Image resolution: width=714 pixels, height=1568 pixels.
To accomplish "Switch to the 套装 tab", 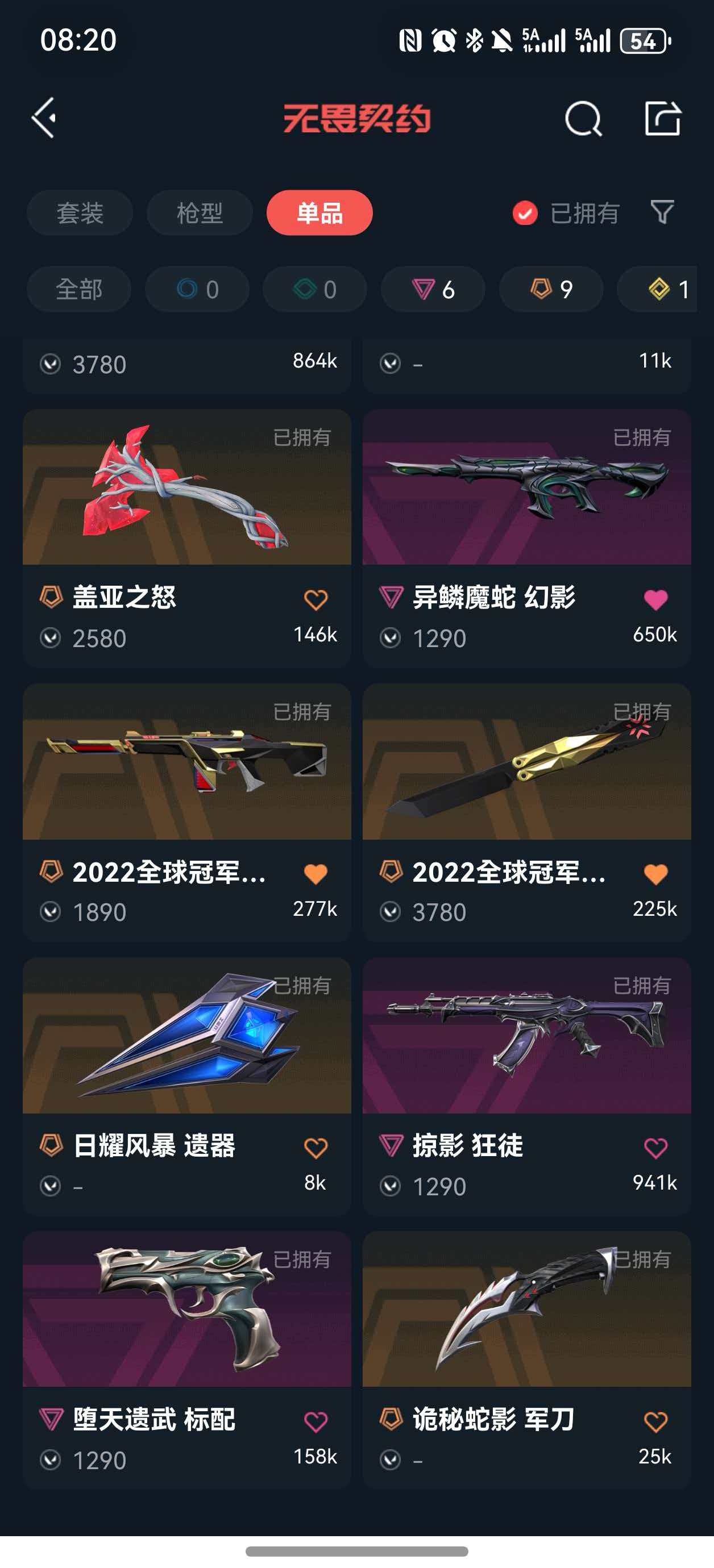I will pos(80,213).
